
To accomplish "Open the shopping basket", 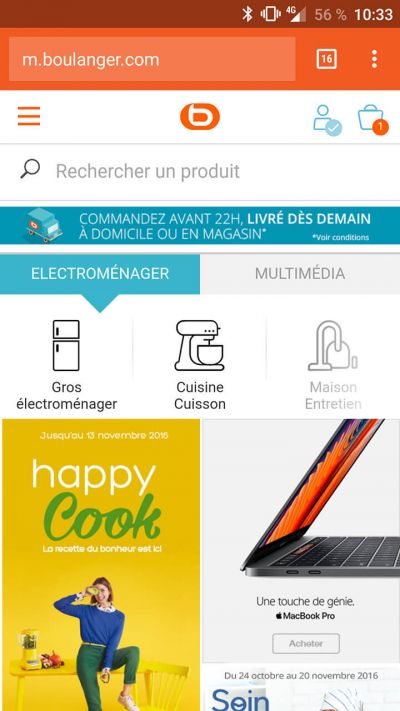I will click(373, 119).
